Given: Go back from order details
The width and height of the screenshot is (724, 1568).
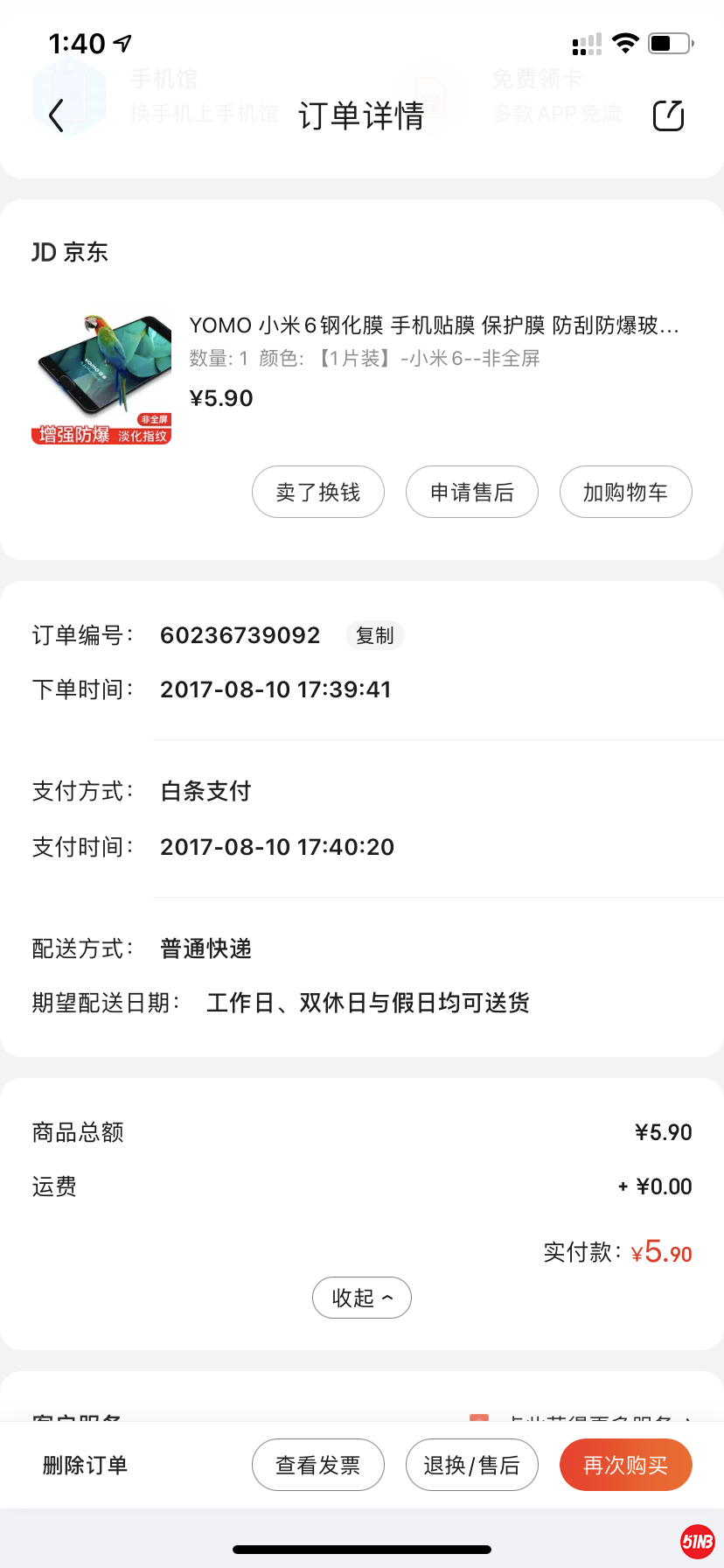Looking at the screenshot, I should (x=57, y=115).
